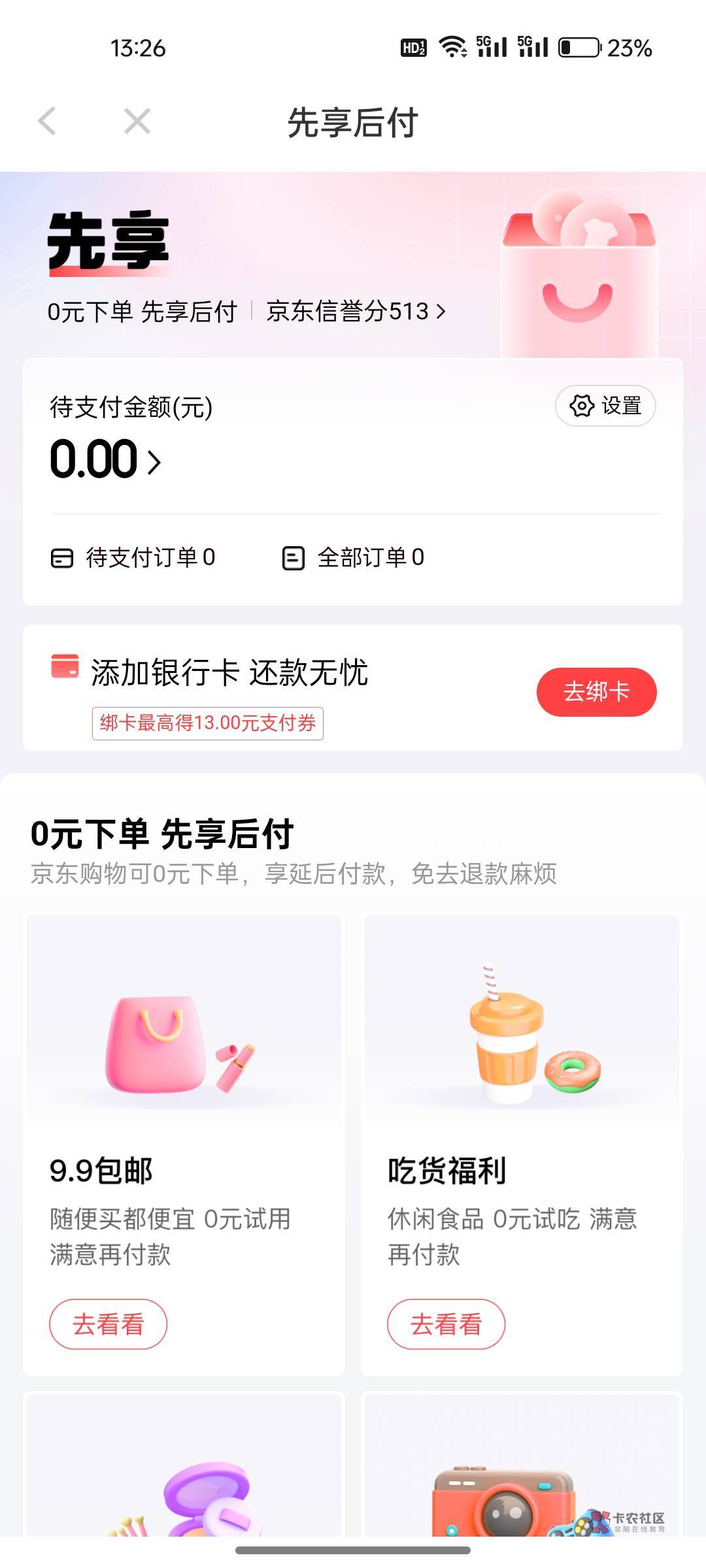Tap 去看看 under 9.9包邮

[109, 1324]
